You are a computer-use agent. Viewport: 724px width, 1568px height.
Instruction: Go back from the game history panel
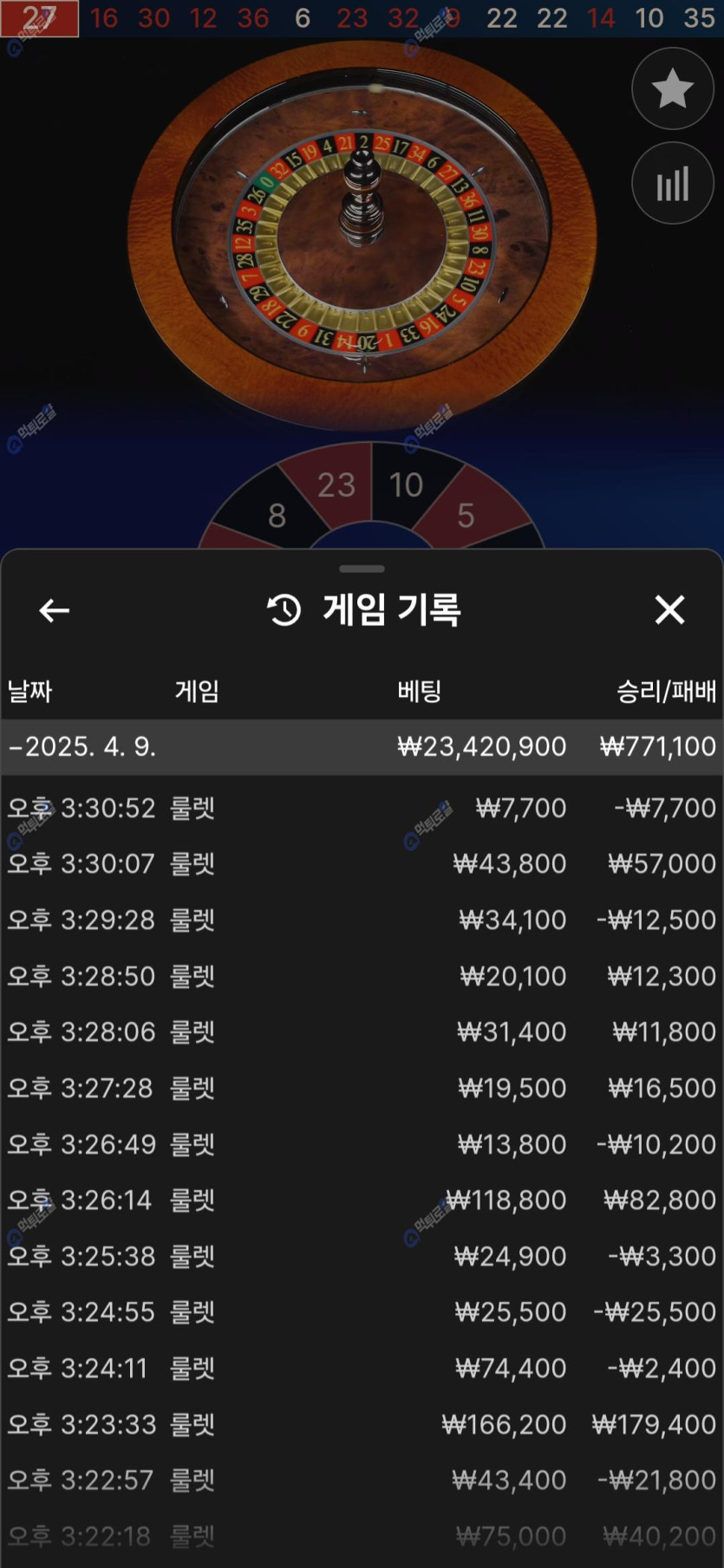coord(54,610)
